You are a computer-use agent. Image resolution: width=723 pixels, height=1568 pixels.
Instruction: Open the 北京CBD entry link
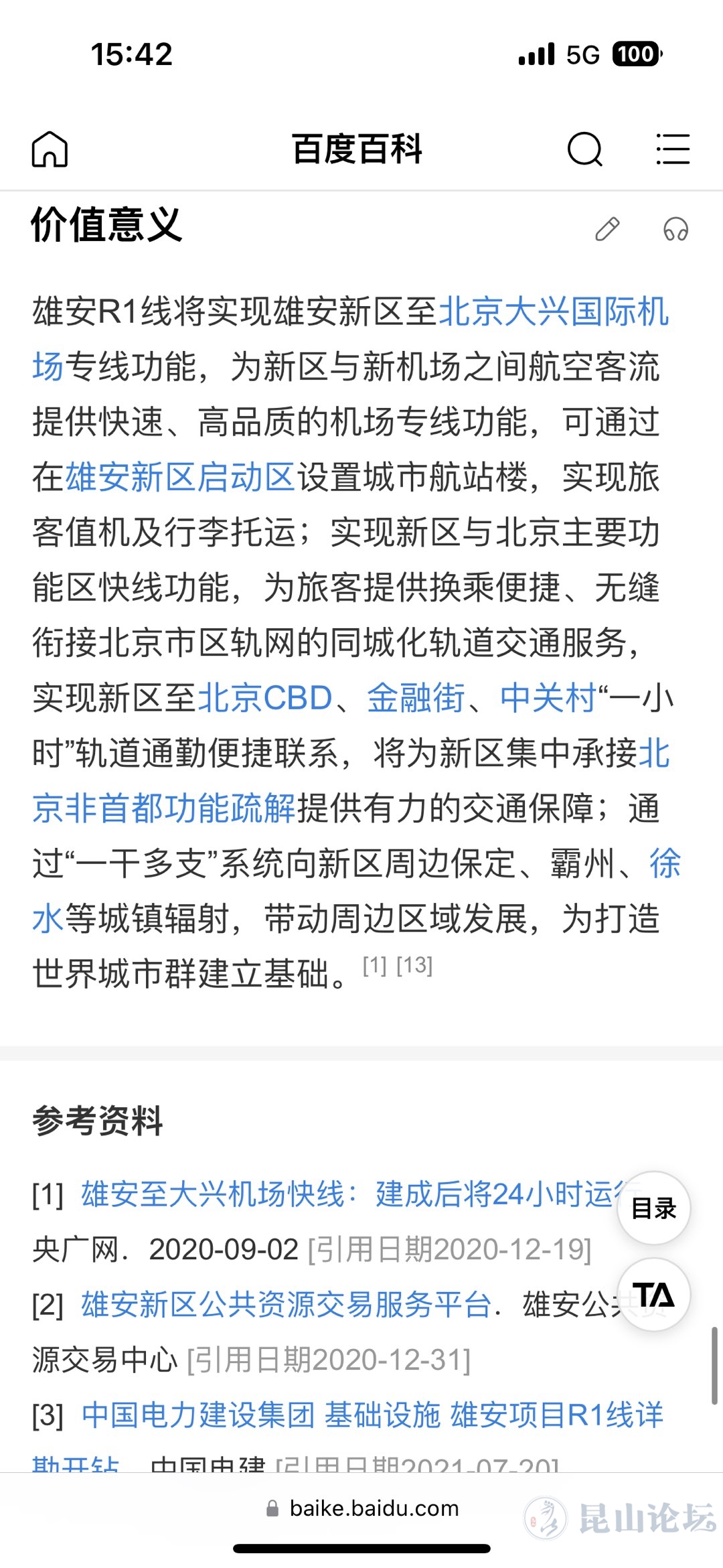tap(265, 698)
